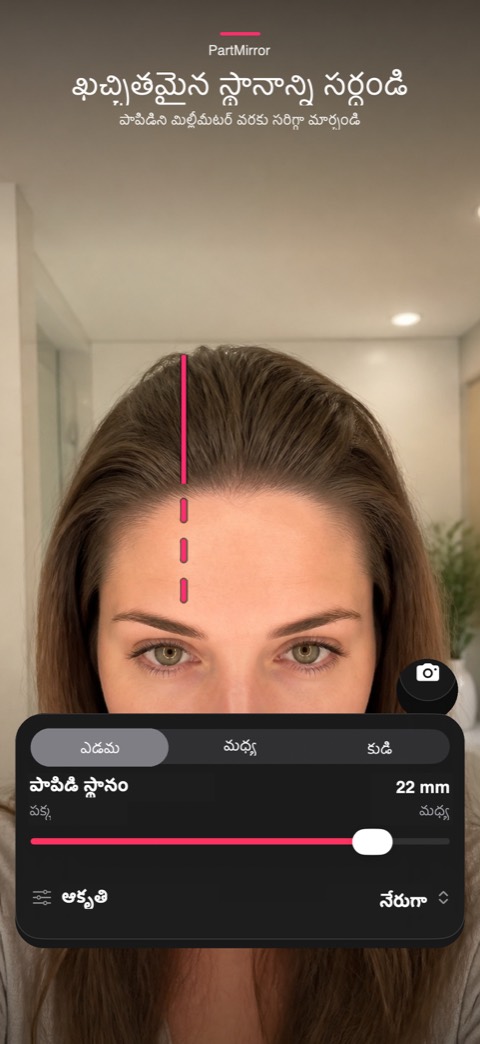The height and width of the screenshot is (1044, 480).
Task: Tap the పాపిడి స్థానం slider track
Action: [x=240, y=842]
